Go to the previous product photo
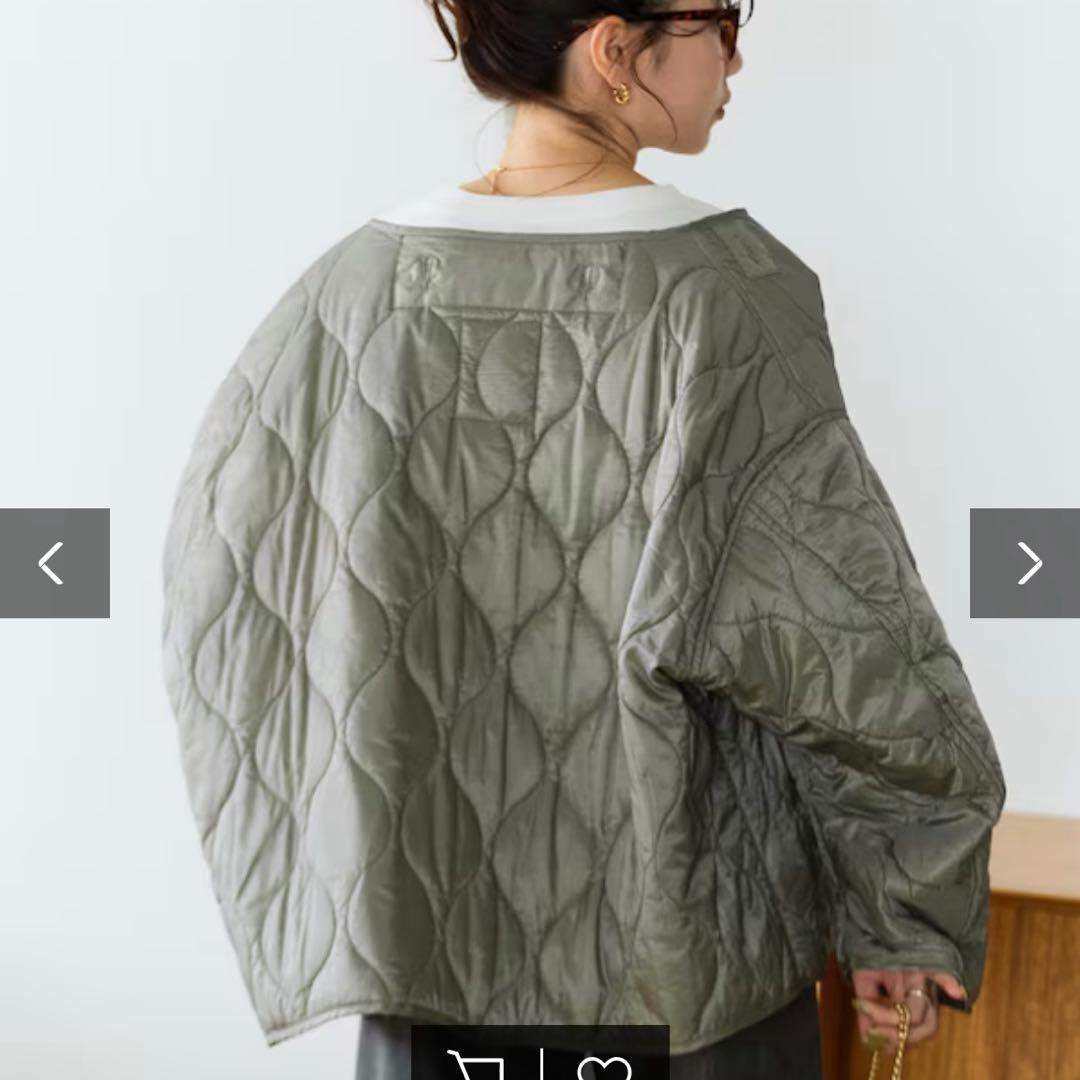 pyautogui.click(x=54, y=563)
